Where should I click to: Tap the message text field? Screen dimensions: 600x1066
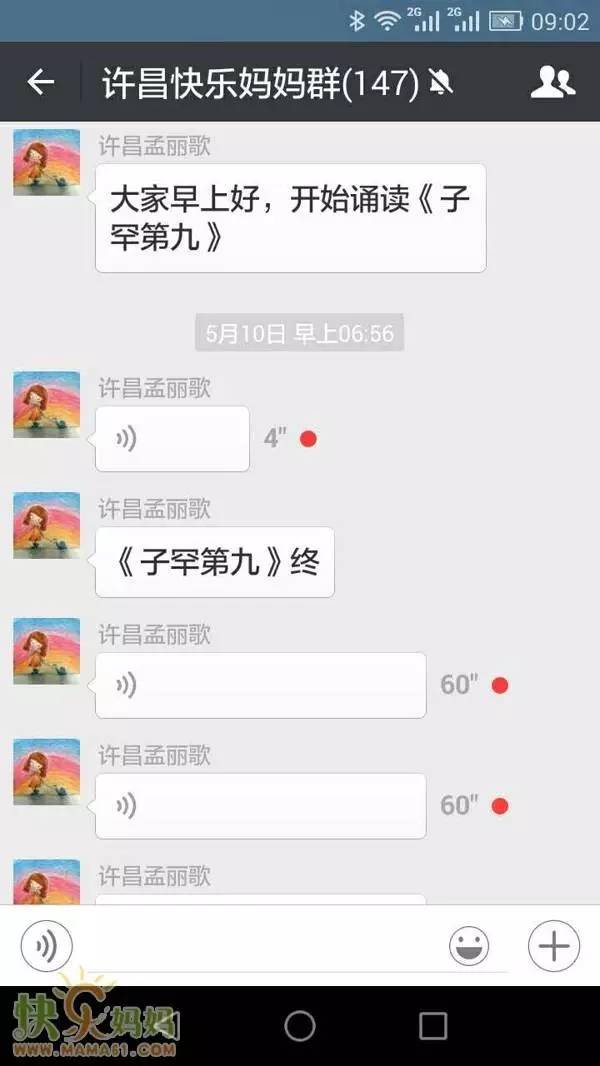pyautogui.click(x=260, y=947)
